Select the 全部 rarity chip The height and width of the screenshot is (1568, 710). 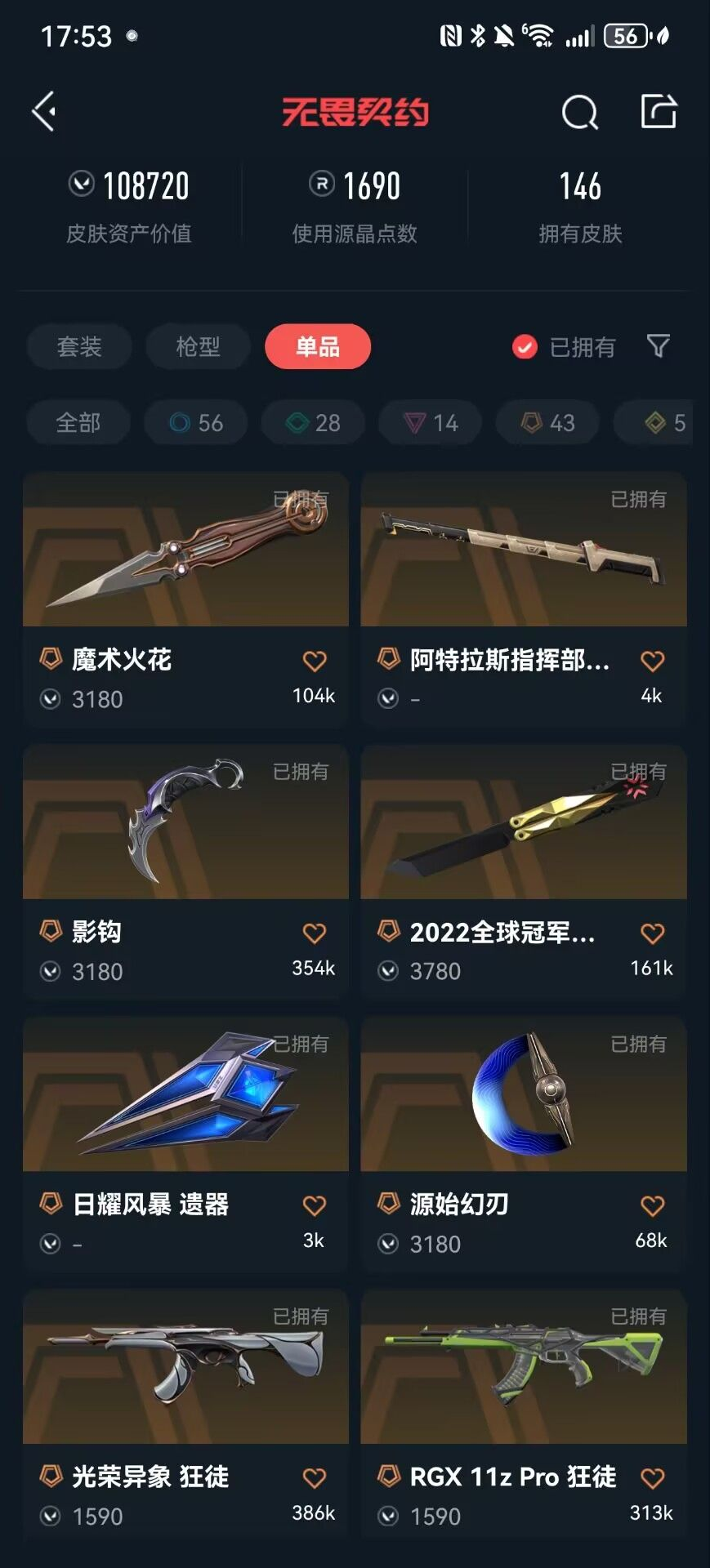point(78,422)
